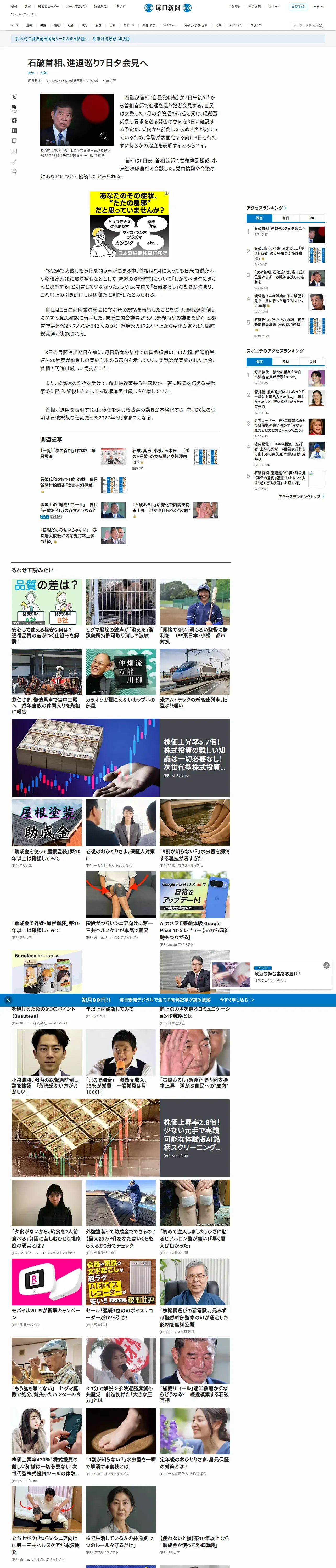Tap 今すぐ申し込む on the blue banner
Image resolution: width=336 pixels, height=1568 pixels.
coord(236,1000)
